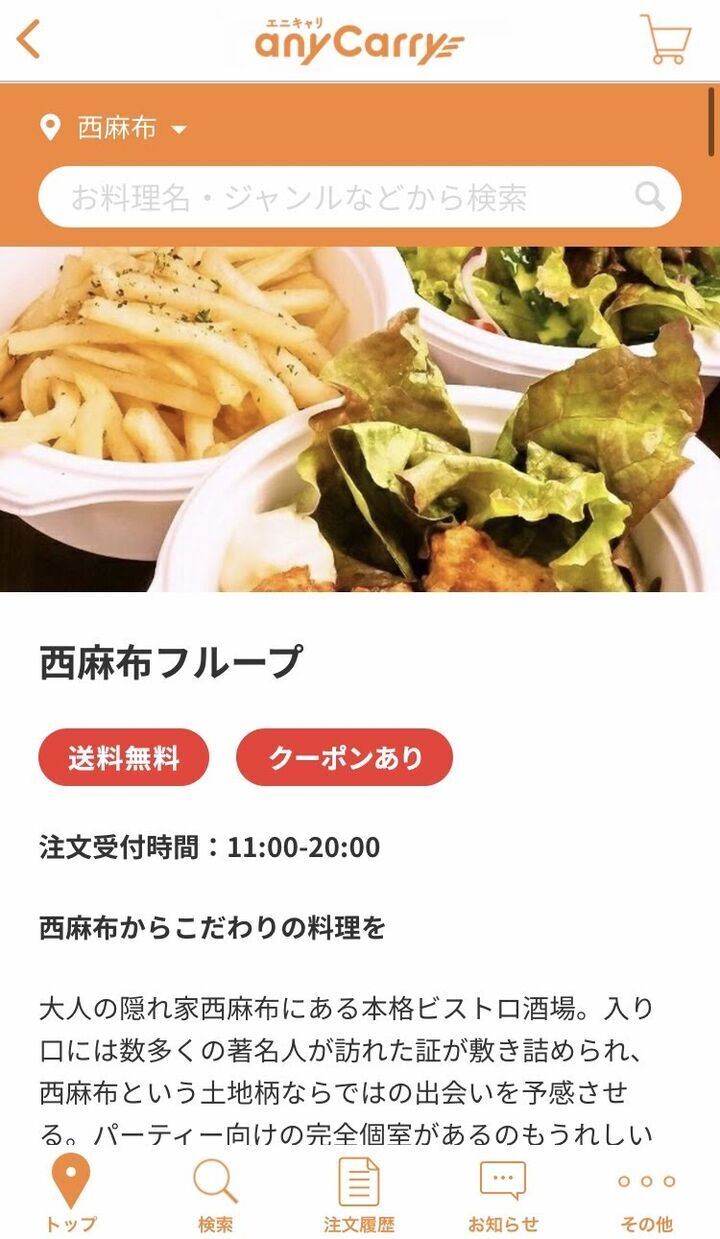This screenshot has width=720, height=1239.
Task: Open the お知らせ tab
Action: (x=503, y=1195)
